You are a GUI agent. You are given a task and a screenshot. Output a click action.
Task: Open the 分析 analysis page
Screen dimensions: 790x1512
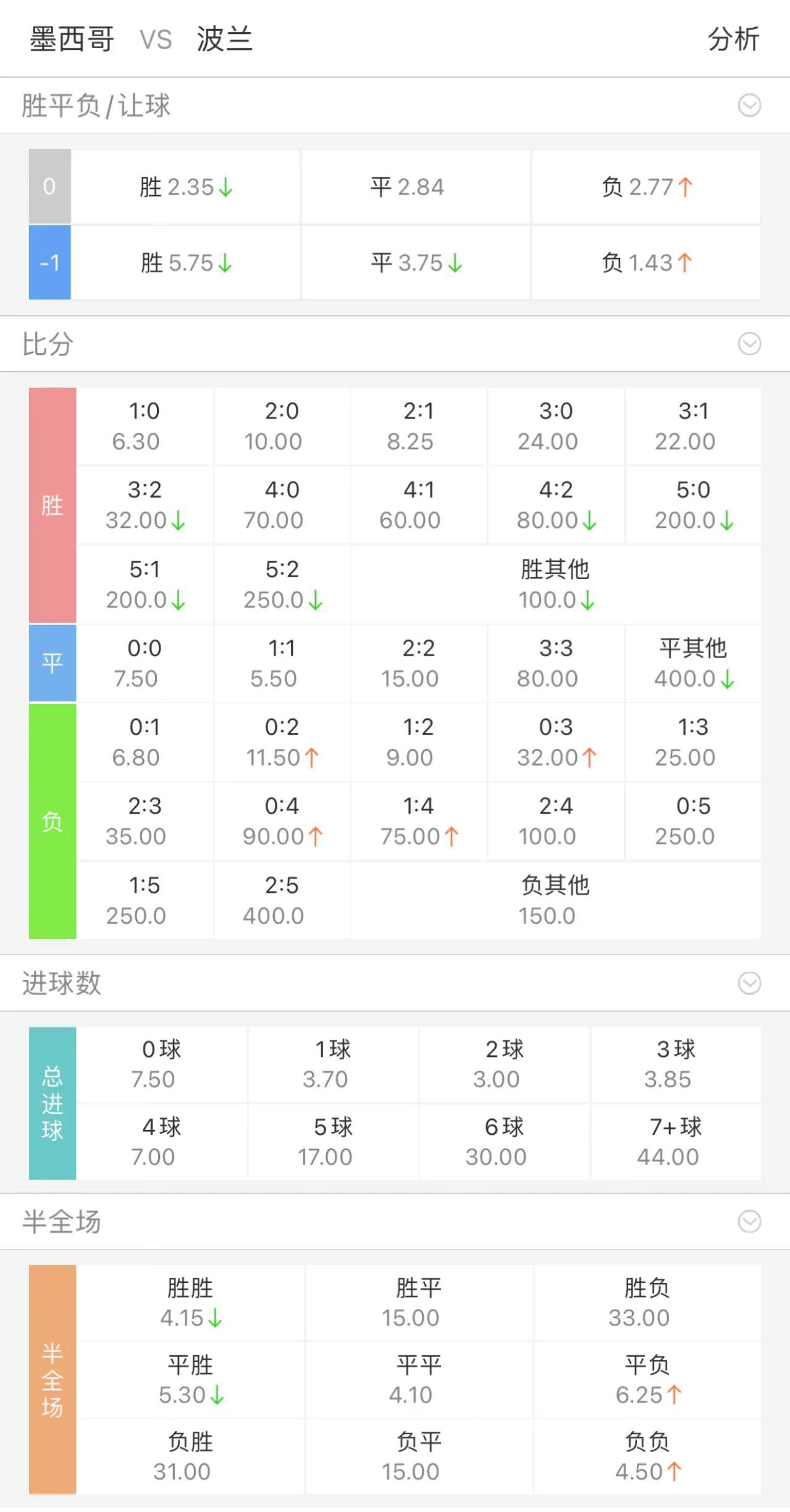pyautogui.click(x=733, y=41)
